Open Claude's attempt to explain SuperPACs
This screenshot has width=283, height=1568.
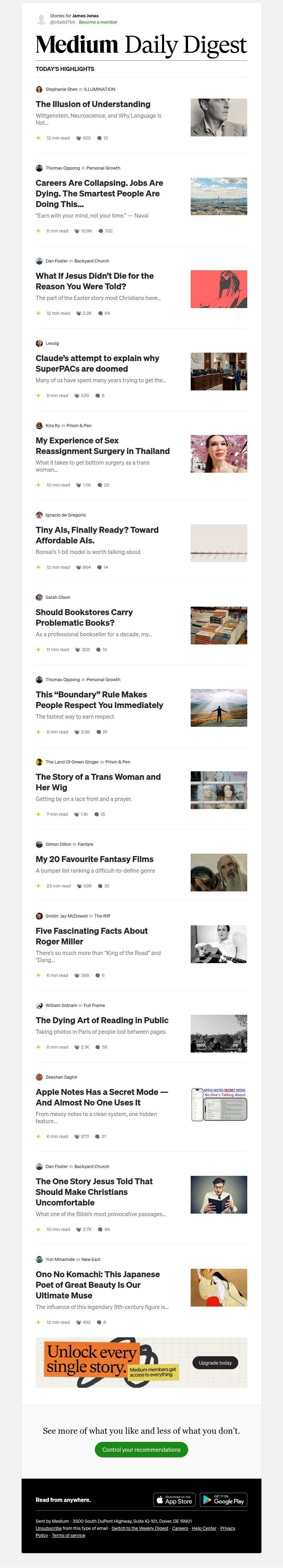[x=97, y=364]
